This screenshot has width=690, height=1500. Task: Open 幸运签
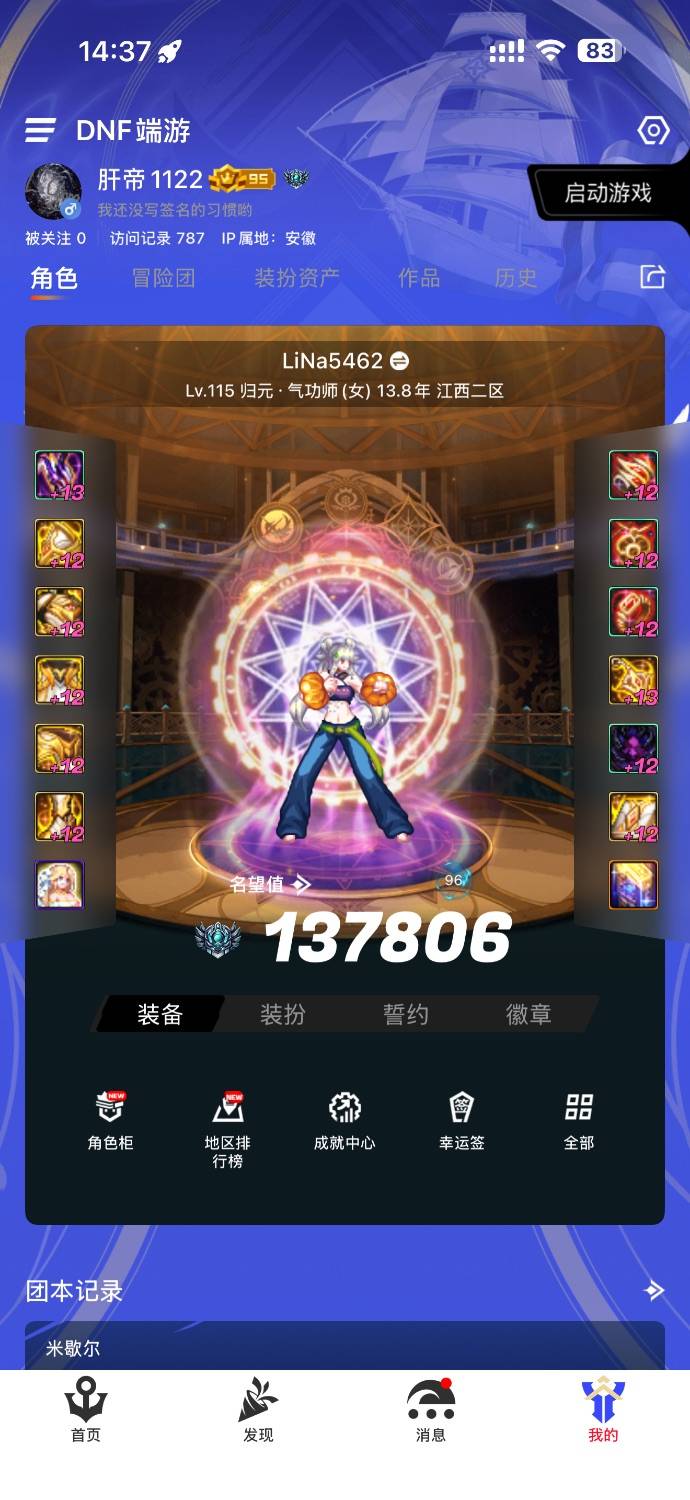pyautogui.click(x=461, y=1120)
